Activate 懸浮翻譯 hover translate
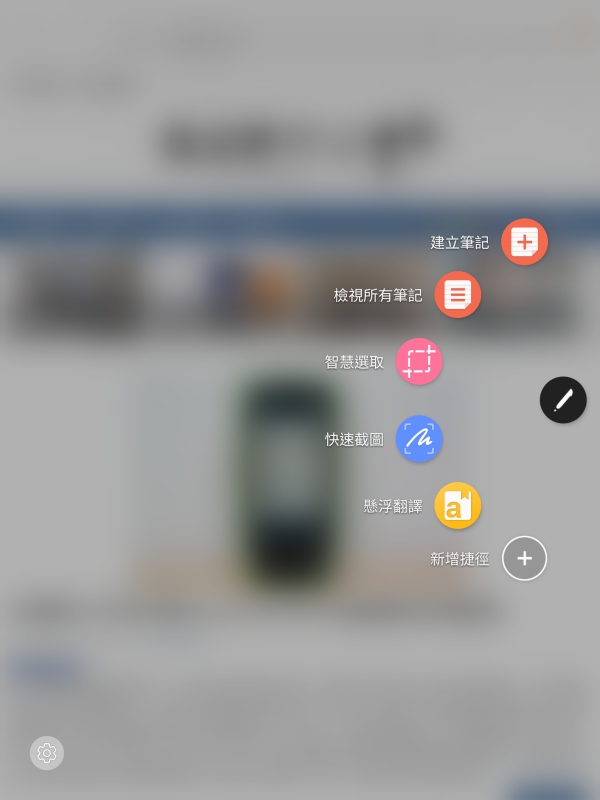 458,505
